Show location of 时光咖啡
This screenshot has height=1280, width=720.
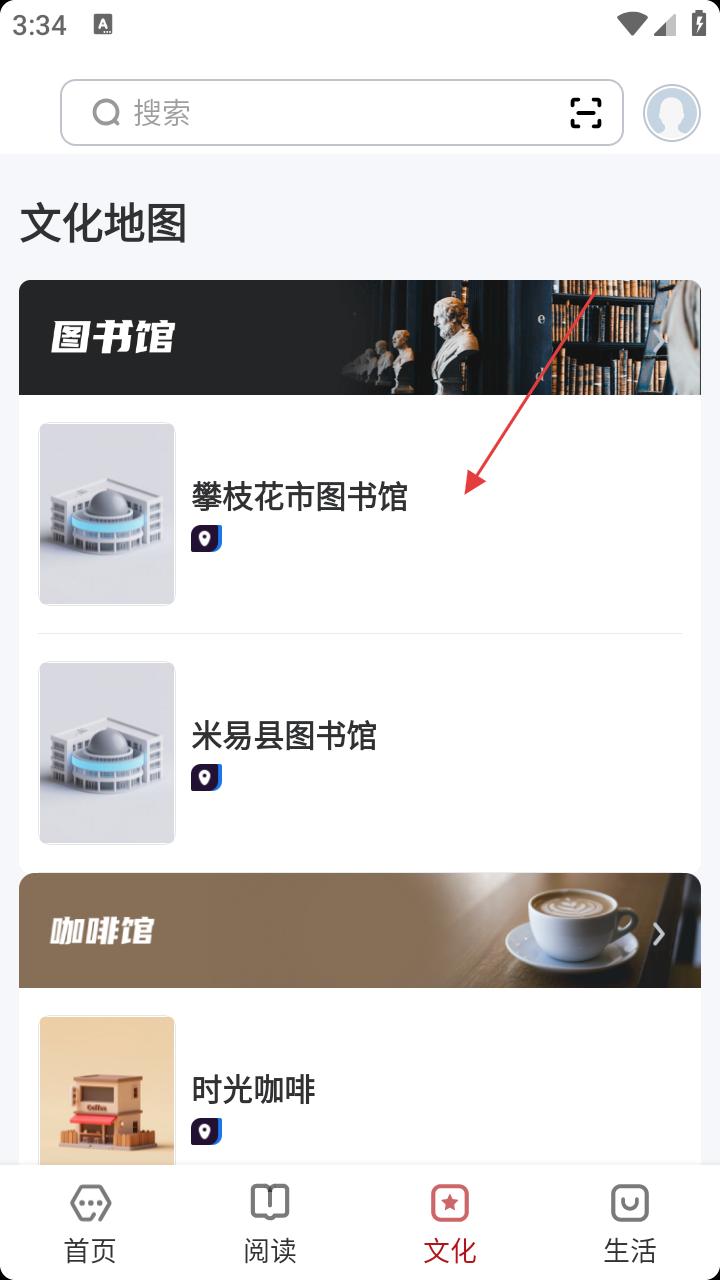pyautogui.click(x=206, y=1131)
